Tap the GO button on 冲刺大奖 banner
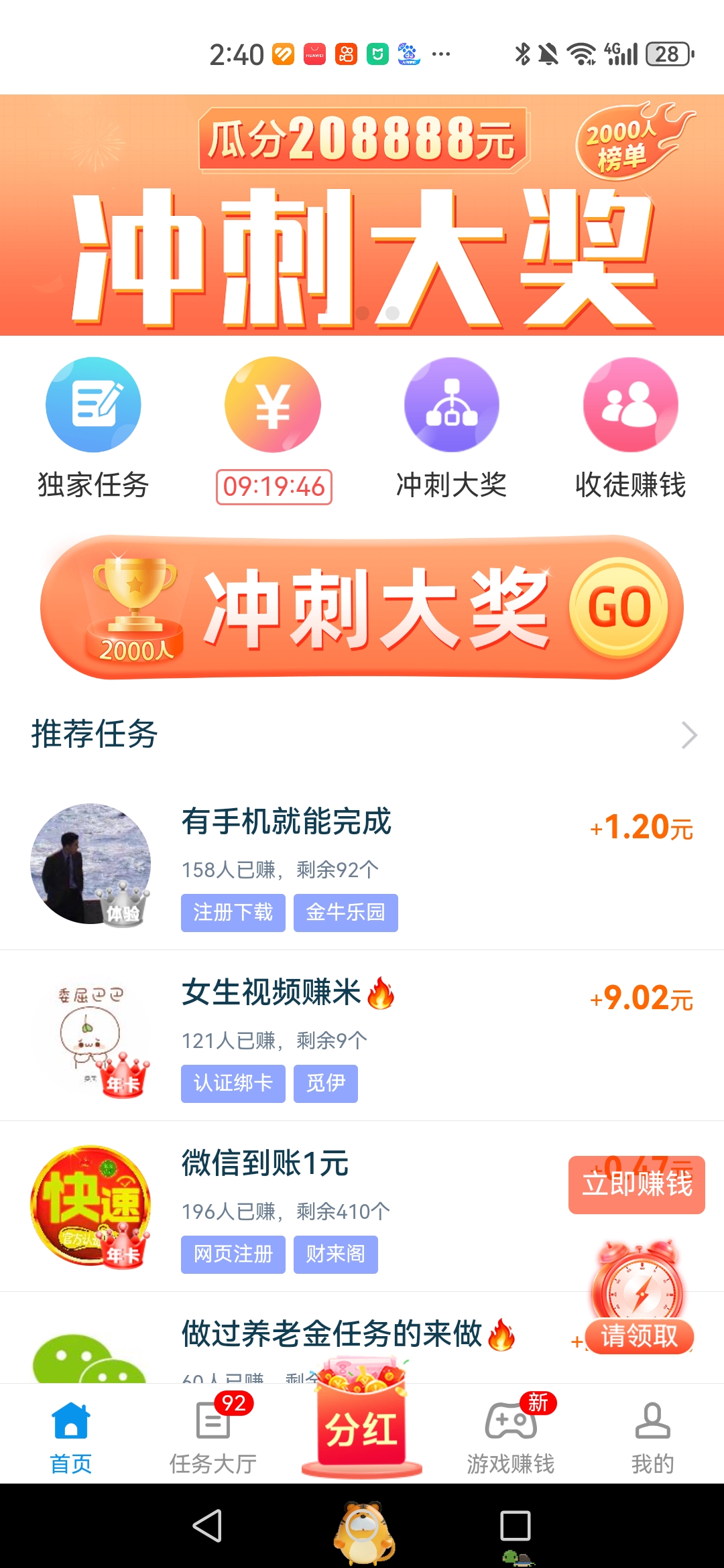Screen dimensions: 724x1568 tap(618, 608)
